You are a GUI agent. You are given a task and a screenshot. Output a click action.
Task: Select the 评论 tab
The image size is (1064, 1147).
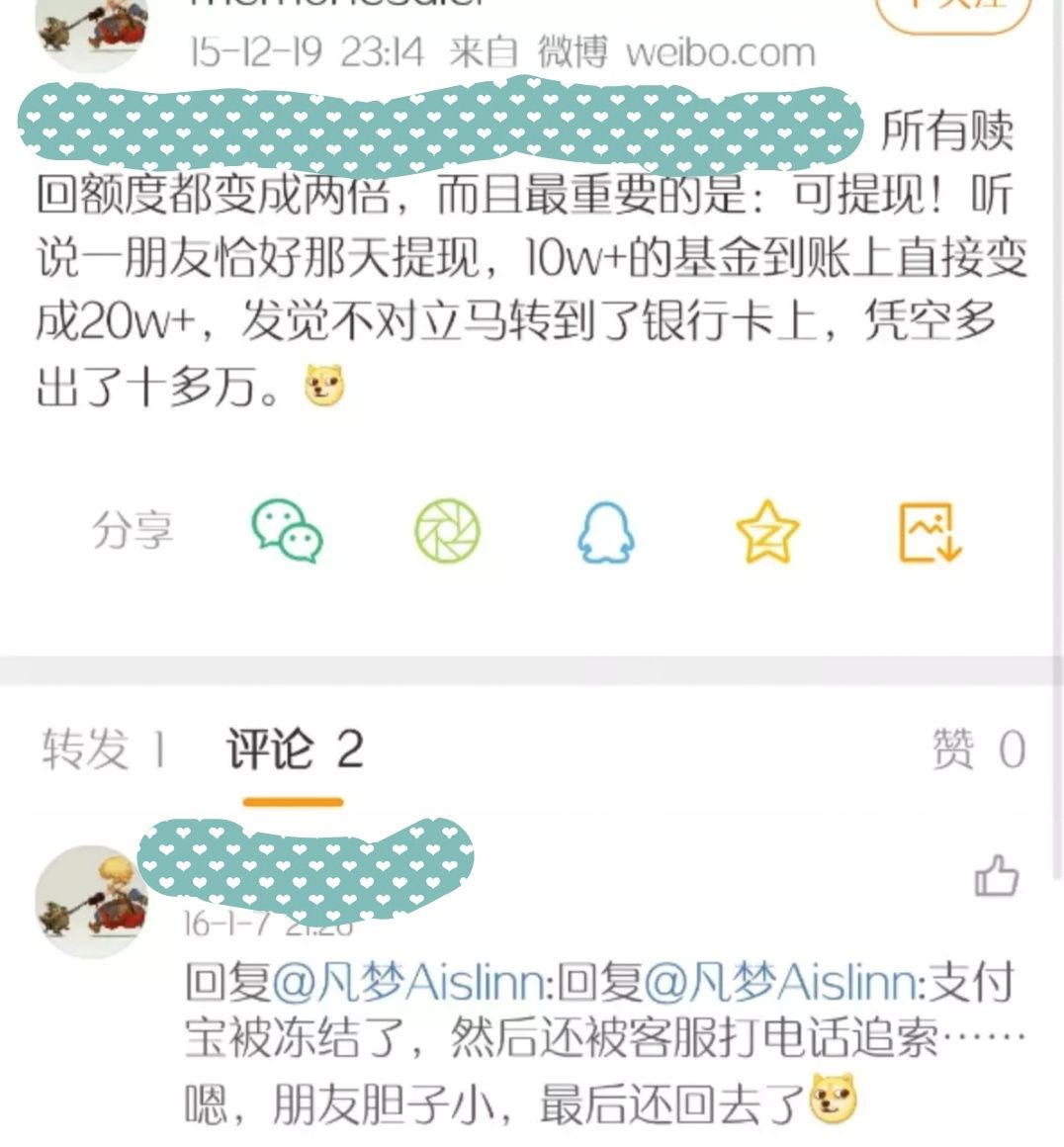294,750
